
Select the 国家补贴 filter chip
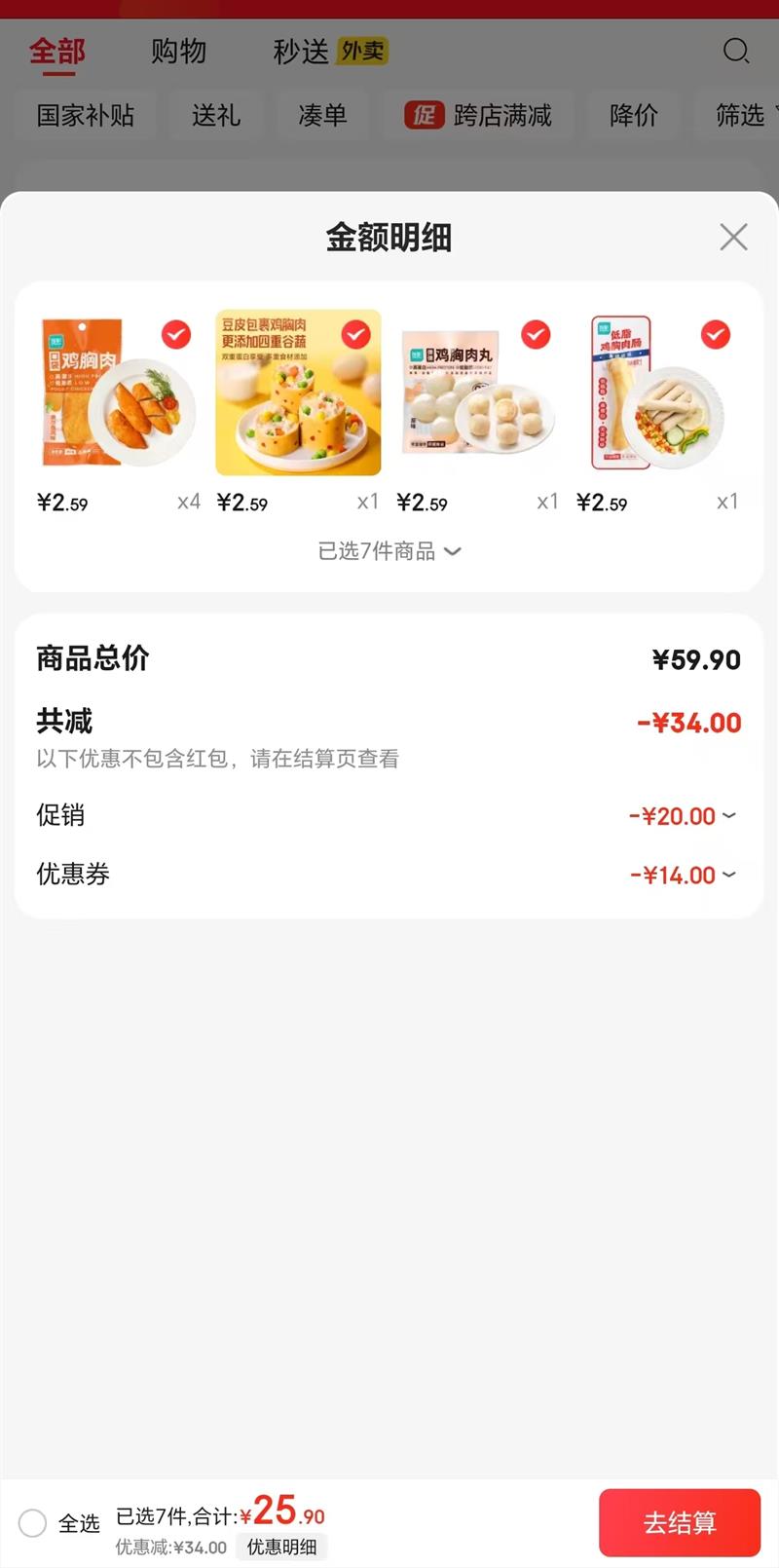pos(86,116)
